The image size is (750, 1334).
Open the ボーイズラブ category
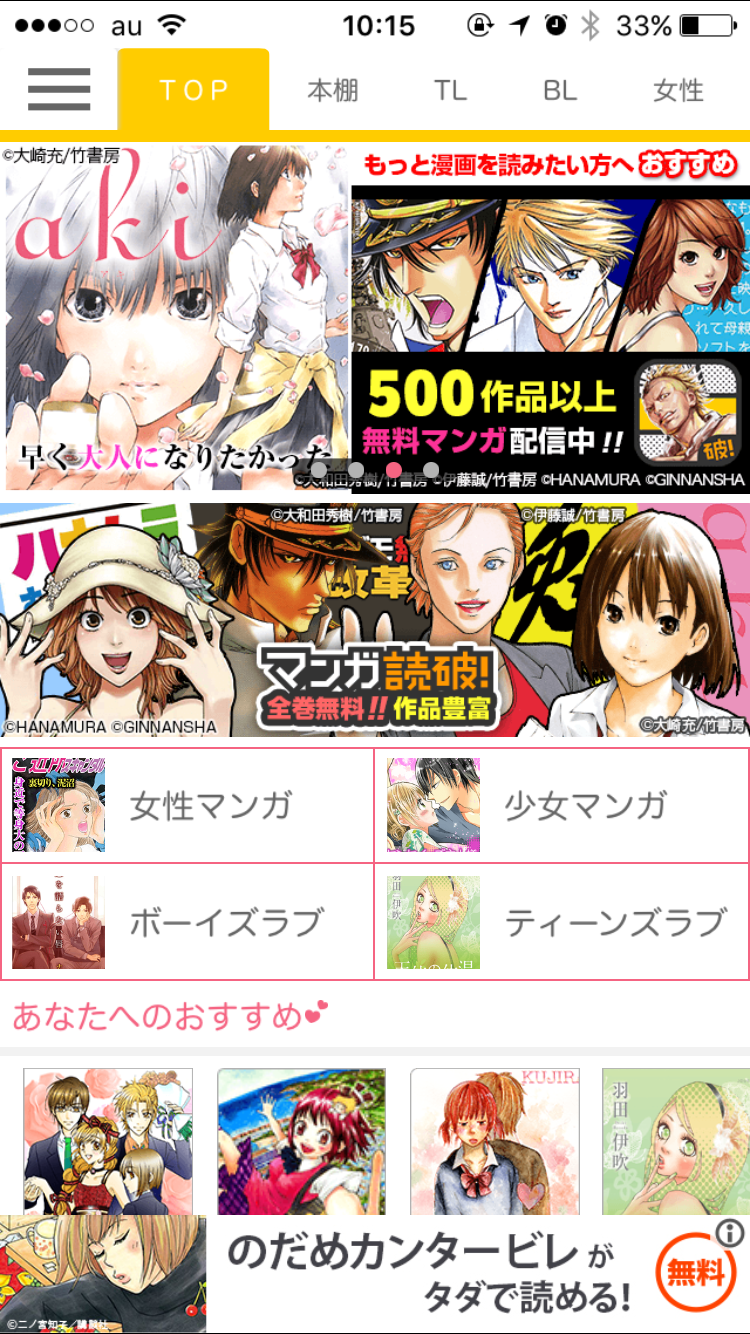(188, 922)
